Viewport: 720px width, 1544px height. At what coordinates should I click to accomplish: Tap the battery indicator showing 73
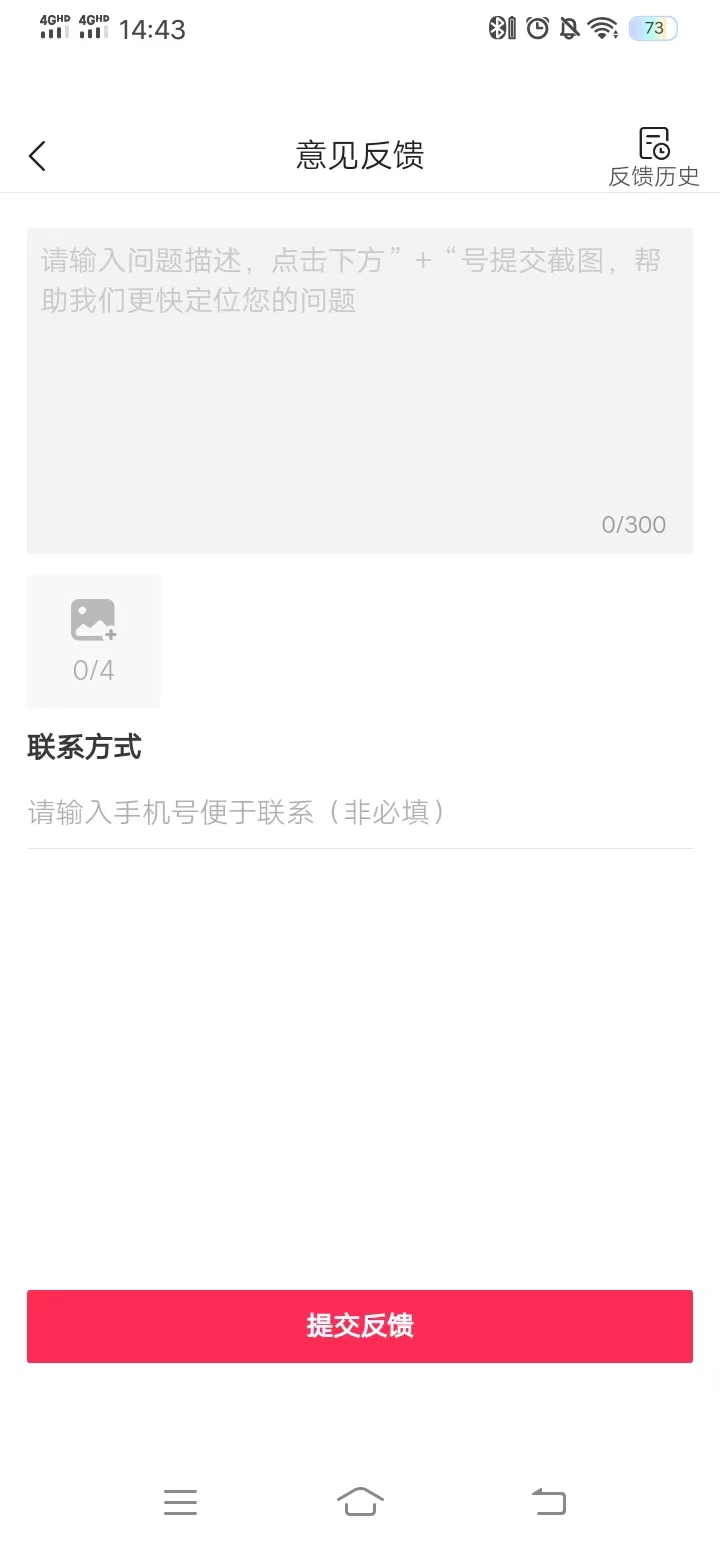click(652, 28)
